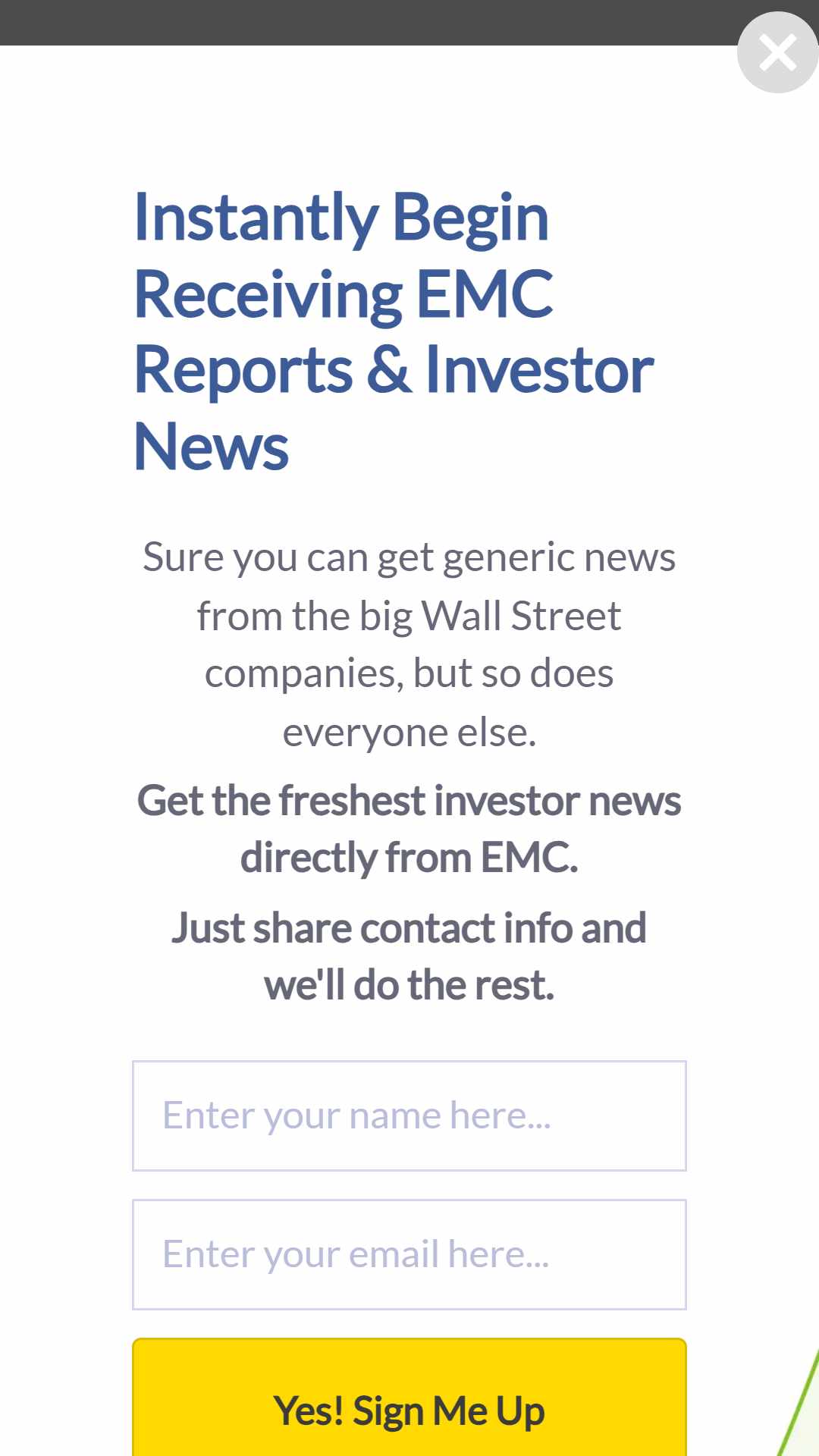Close the EMC signup popup

point(778,52)
